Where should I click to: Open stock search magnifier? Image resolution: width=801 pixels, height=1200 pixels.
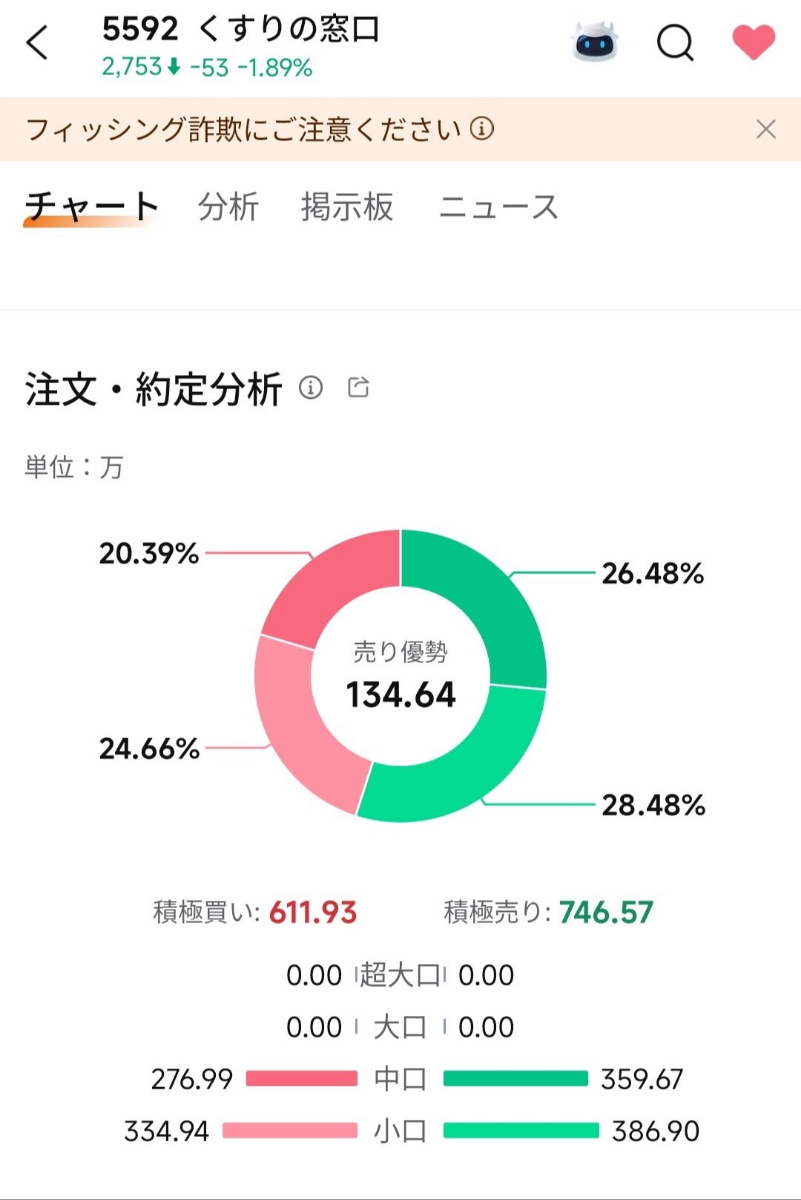point(675,43)
